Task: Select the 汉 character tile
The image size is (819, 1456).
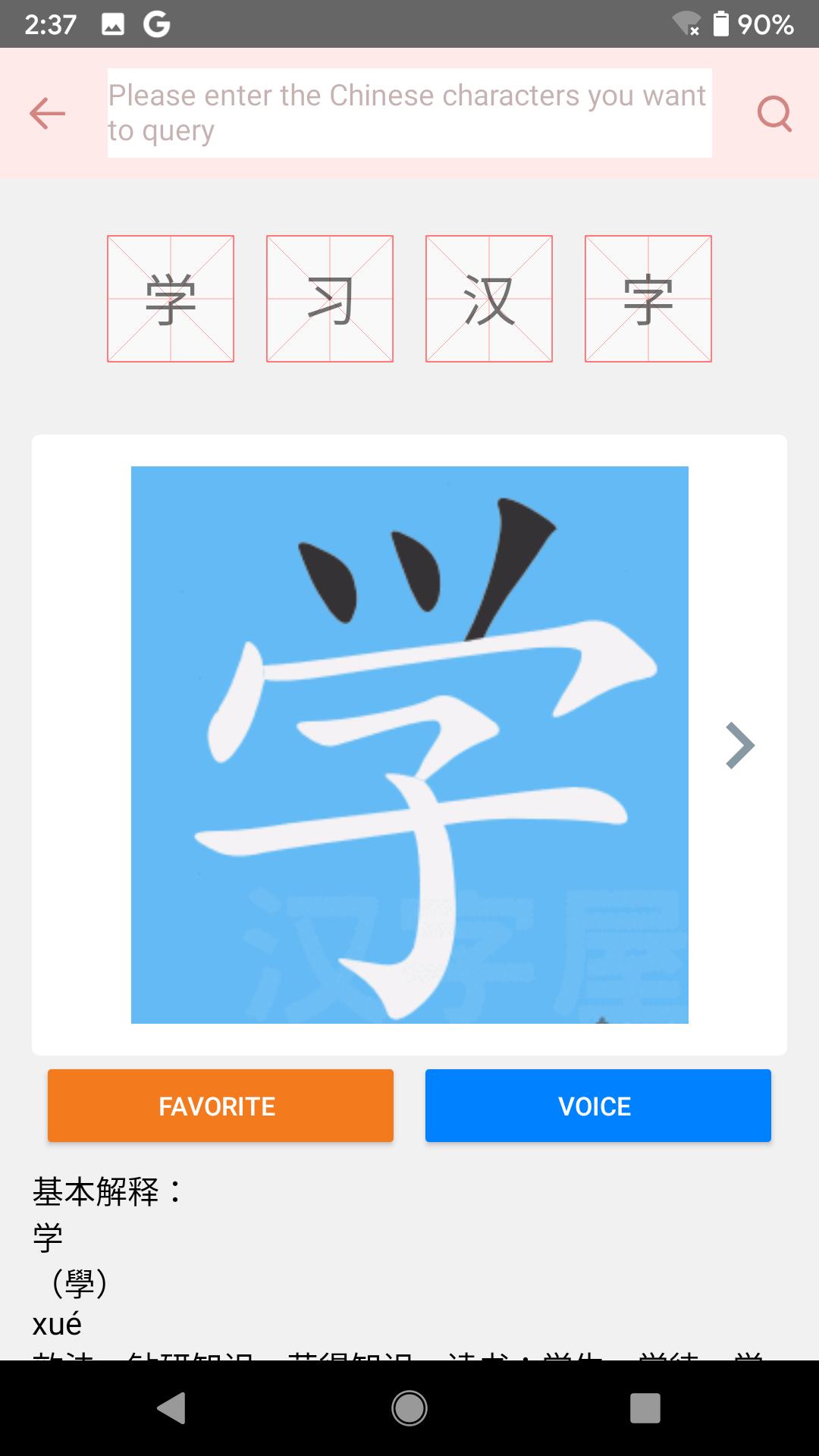Action: 489,299
